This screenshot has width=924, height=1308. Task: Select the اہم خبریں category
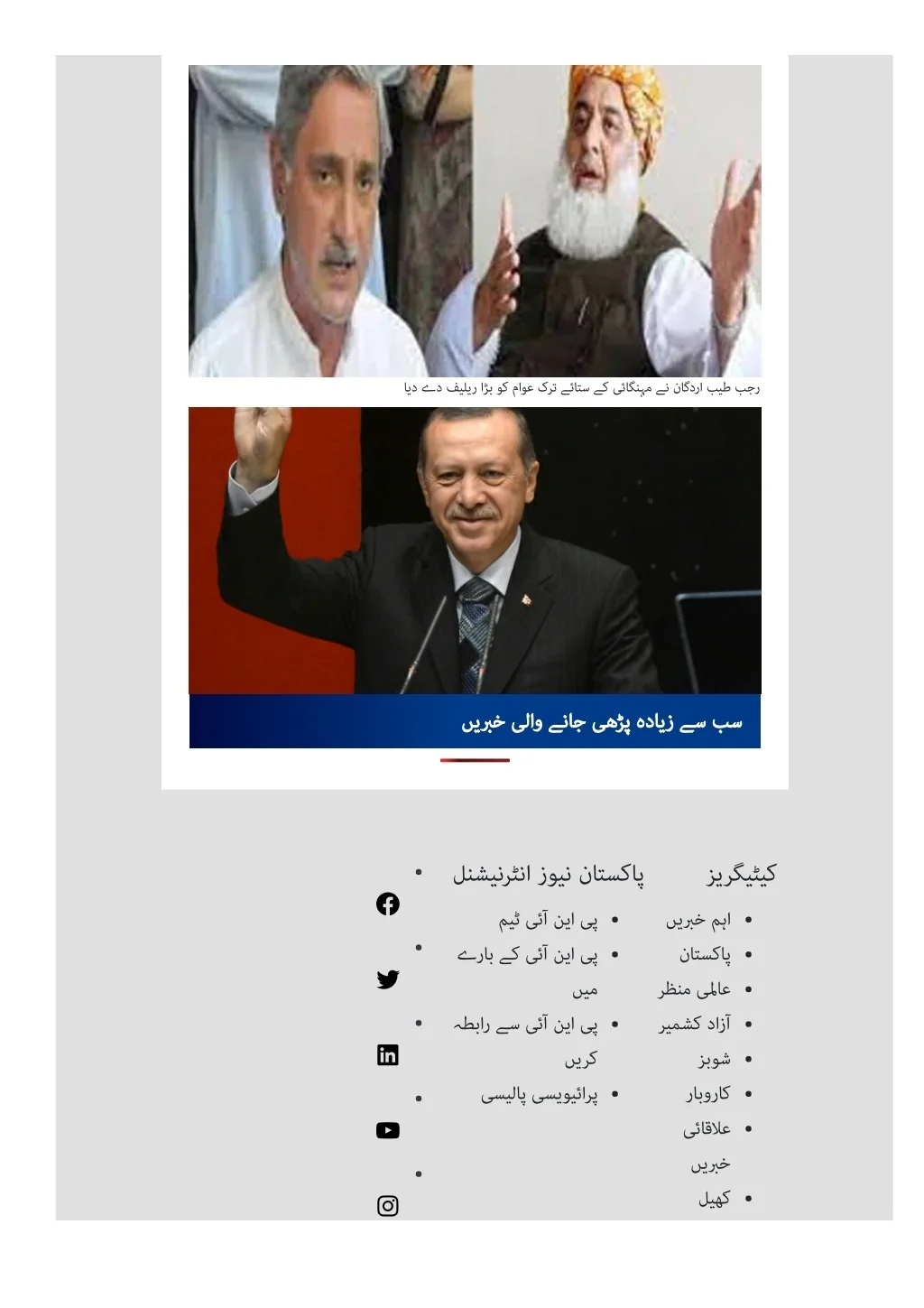(698, 921)
